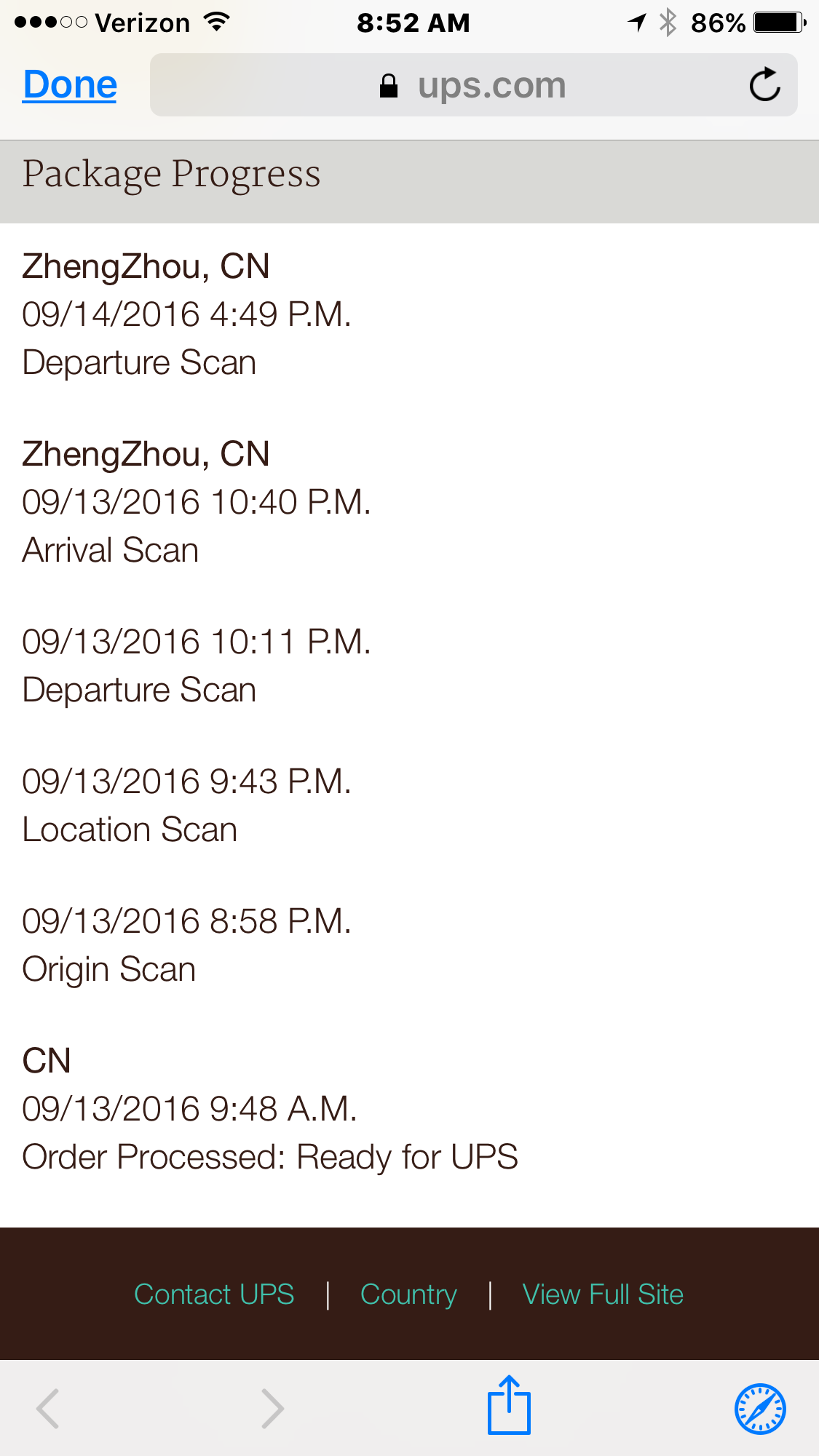Viewport: 819px width, 1456px height.
Task: Go forward with the right arrow
Action: click(x=272, y=1409)
